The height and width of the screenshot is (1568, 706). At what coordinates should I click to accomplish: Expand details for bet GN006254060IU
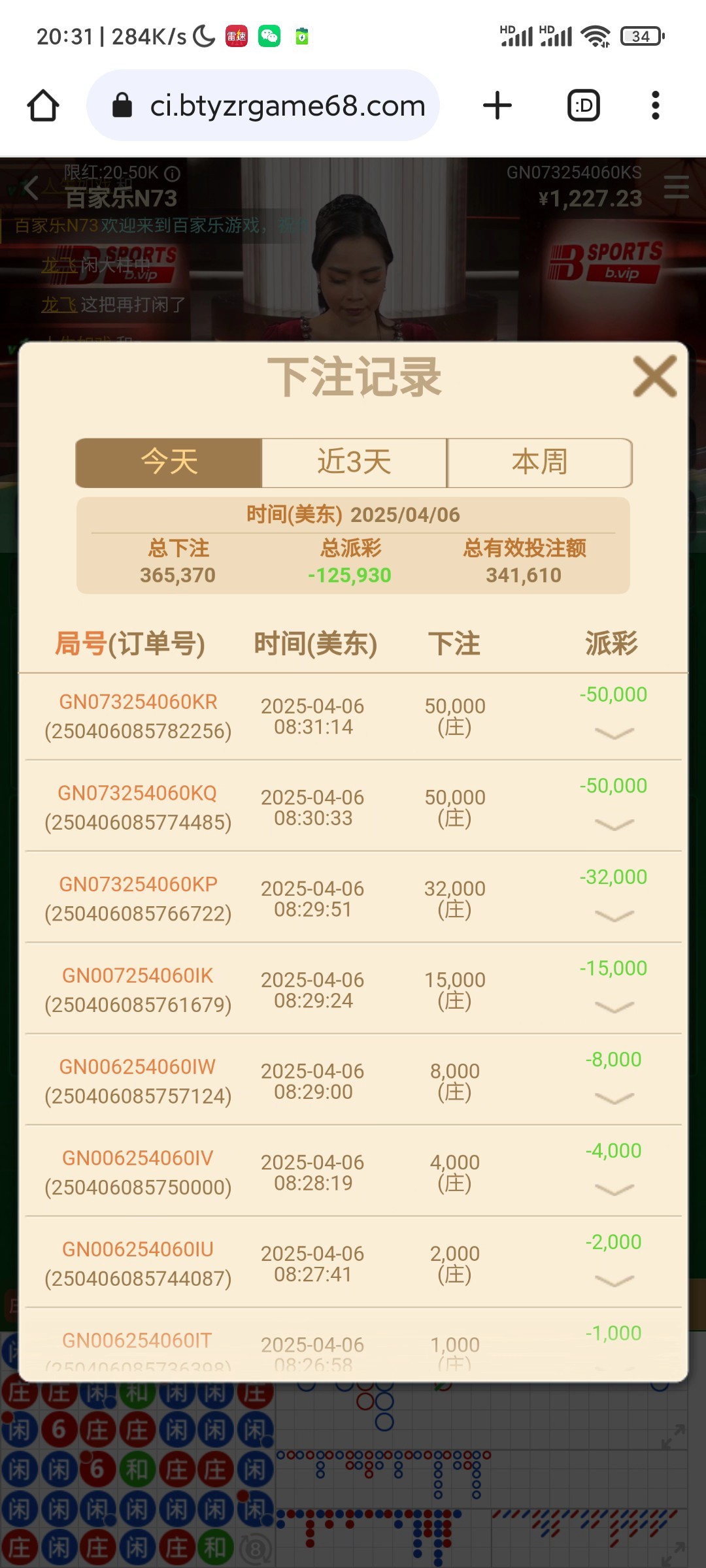coord(614,1281)
